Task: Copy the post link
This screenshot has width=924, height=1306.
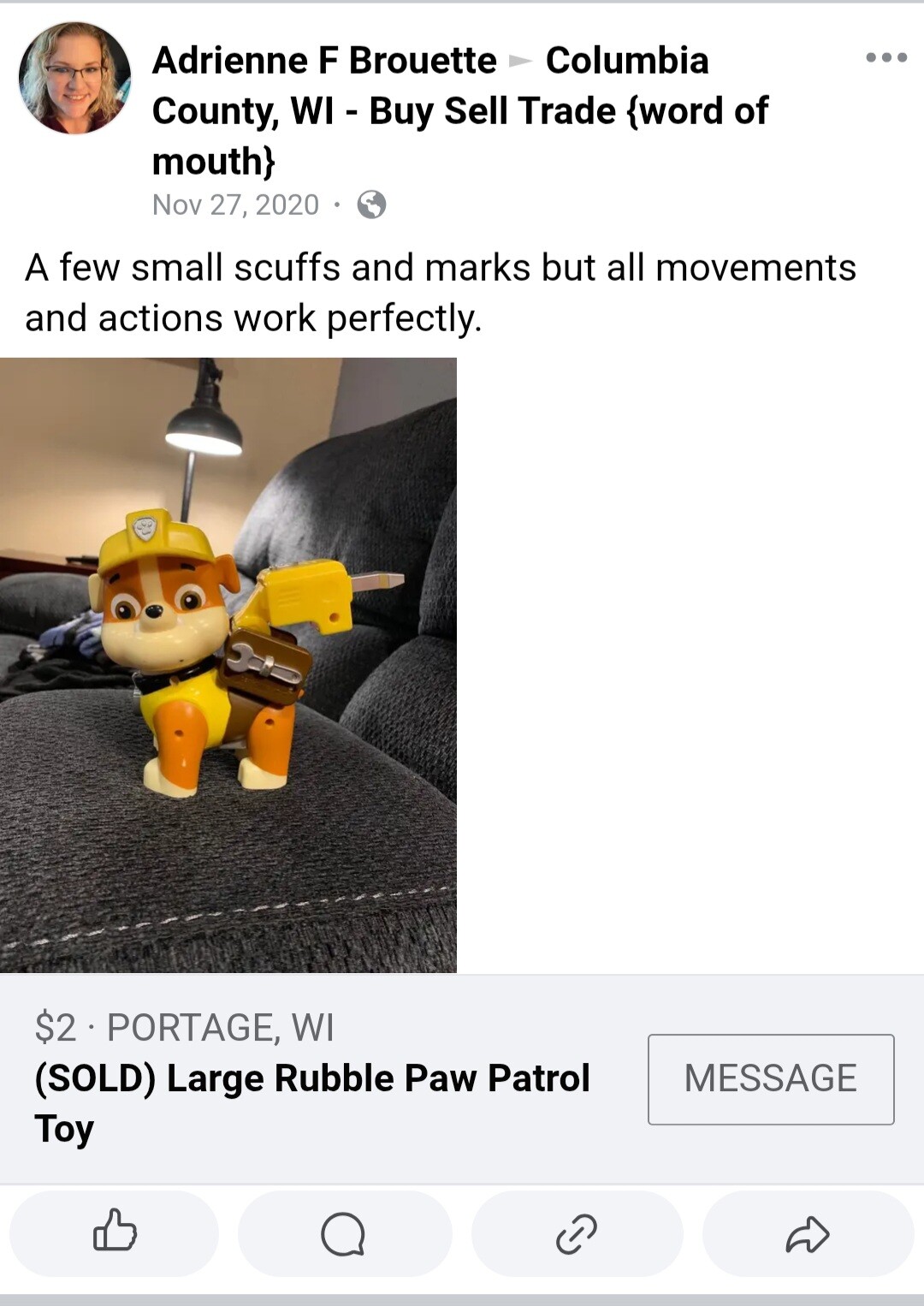Action: click(577, 1233)
